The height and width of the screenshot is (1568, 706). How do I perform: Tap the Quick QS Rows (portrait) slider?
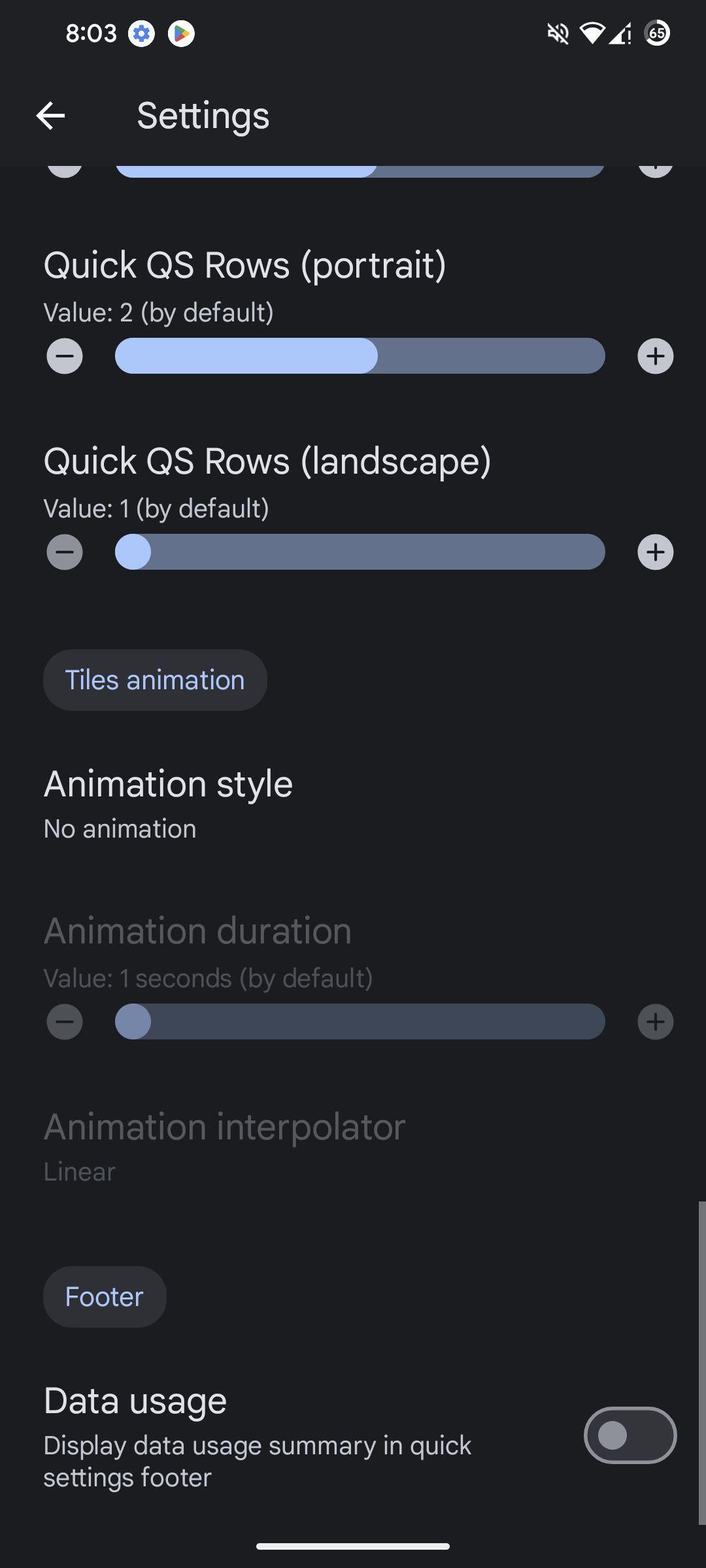pos(360,356)
